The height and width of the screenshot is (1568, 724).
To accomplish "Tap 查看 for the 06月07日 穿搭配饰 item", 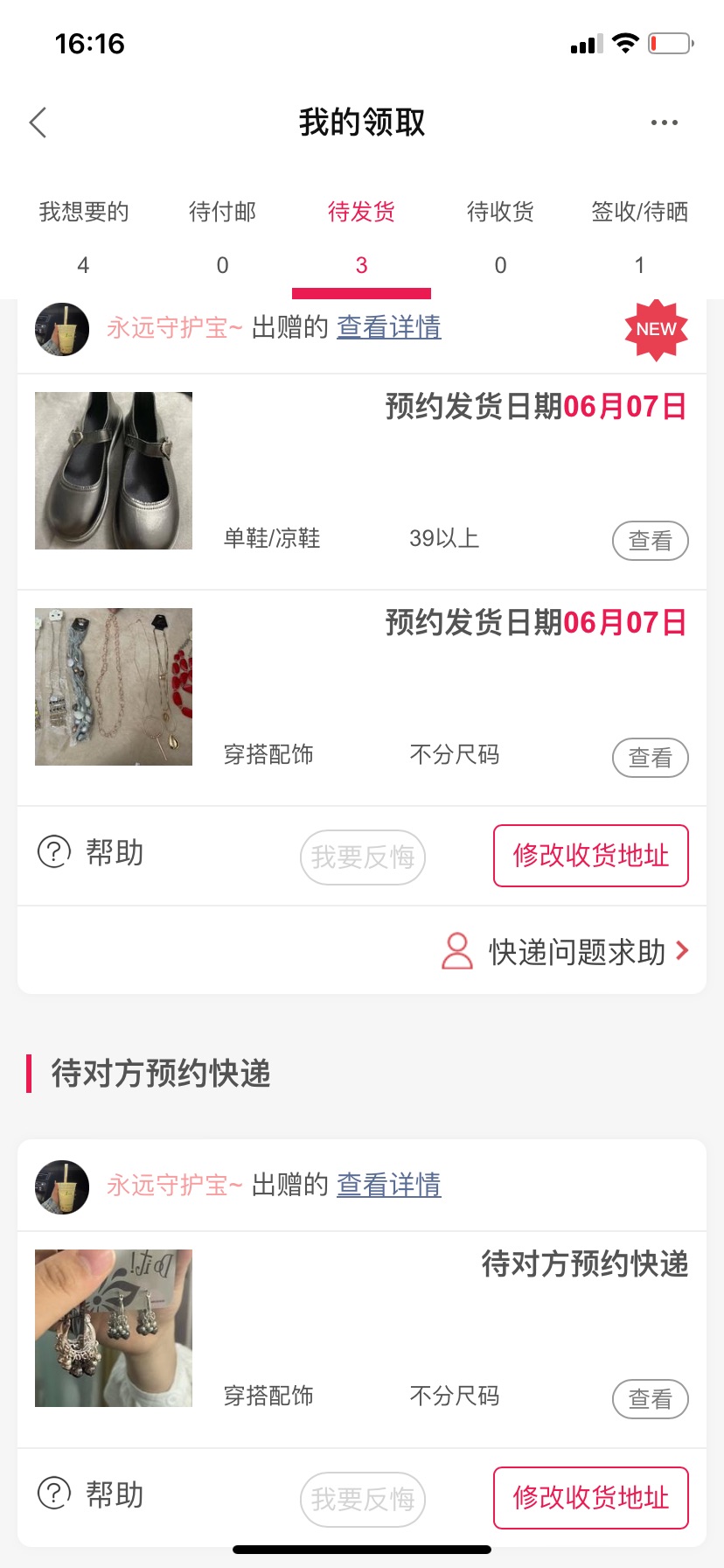I will pos(650,758).
